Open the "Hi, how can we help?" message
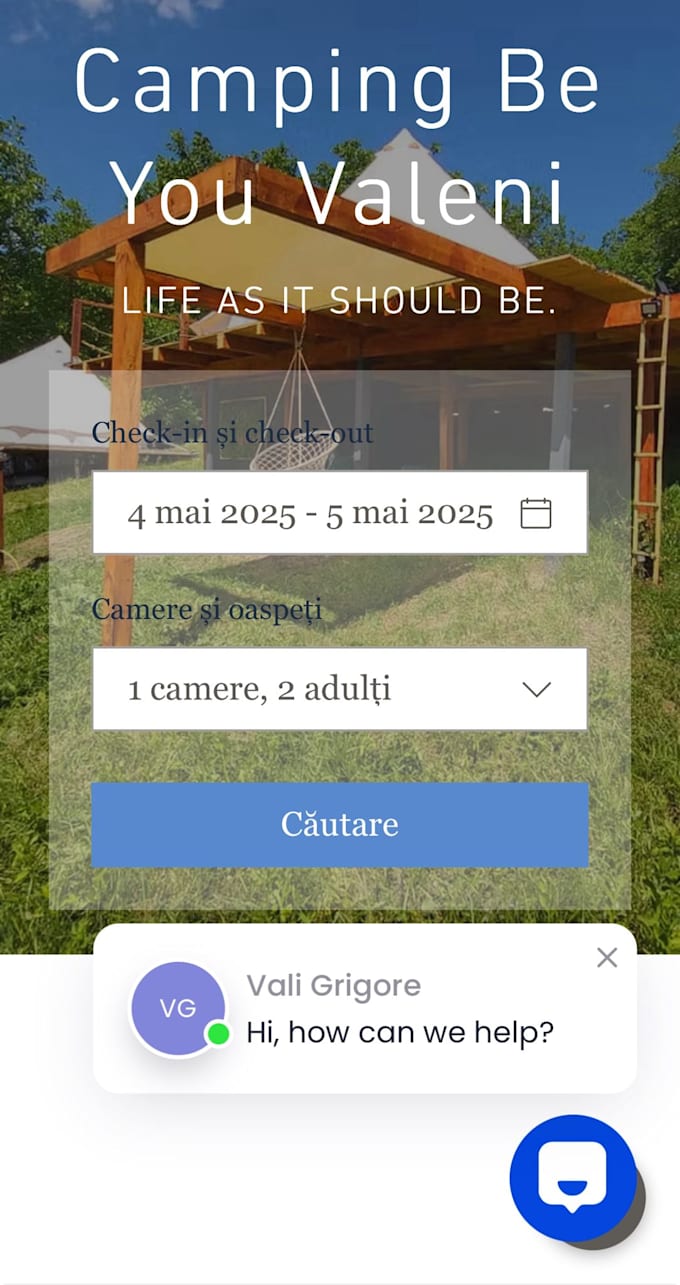The width and height of the screenshot is (680, 1285). point(400,1032)
